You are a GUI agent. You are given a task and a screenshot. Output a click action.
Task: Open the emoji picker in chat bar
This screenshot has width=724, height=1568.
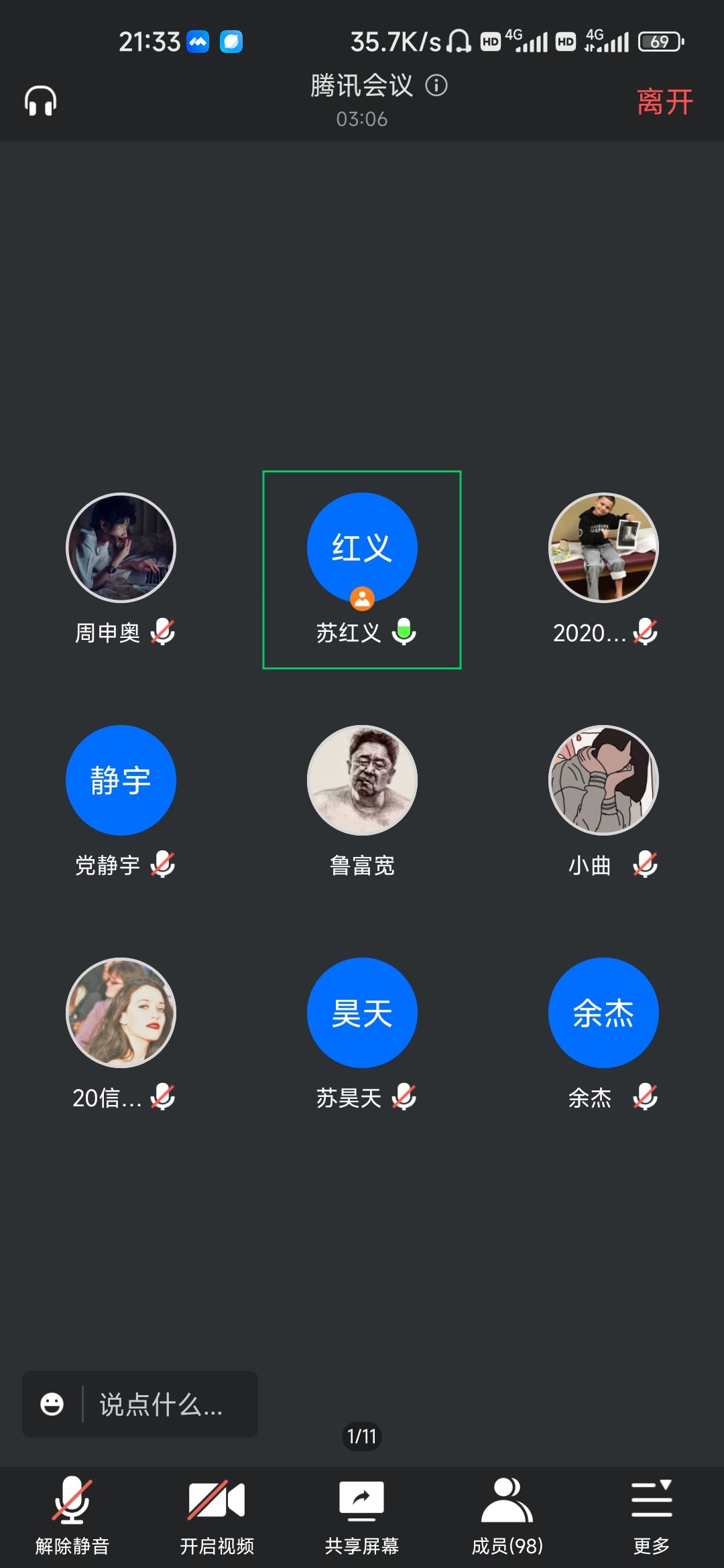(52, 1404)
